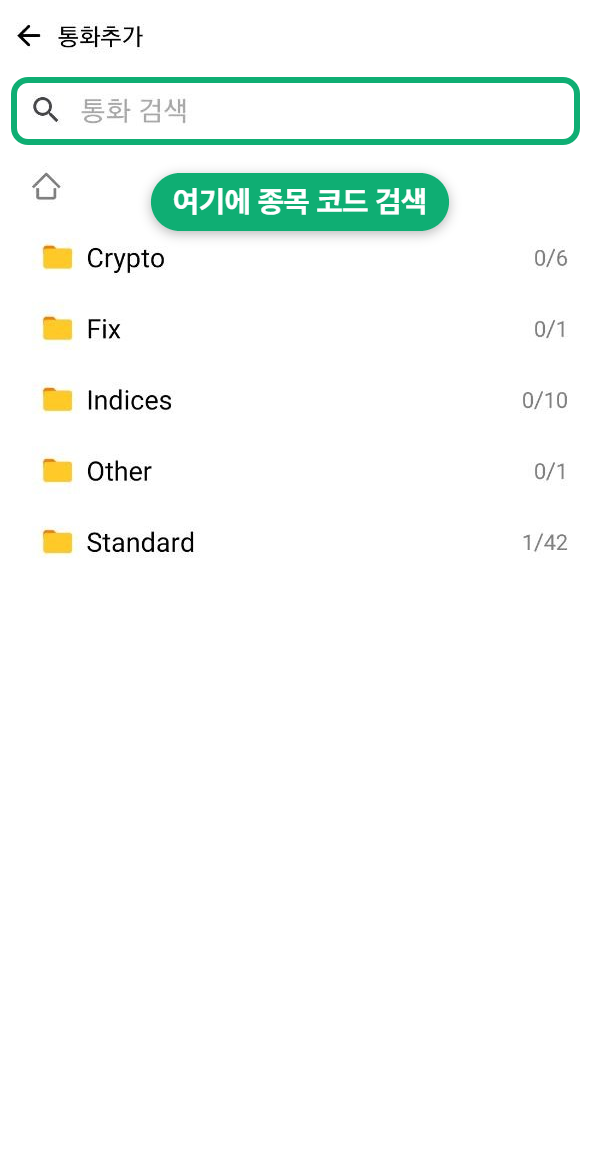This screenshot has width=591, height=1176.
Task: Open the Standard folder
Action: click(x=296, y=542)
